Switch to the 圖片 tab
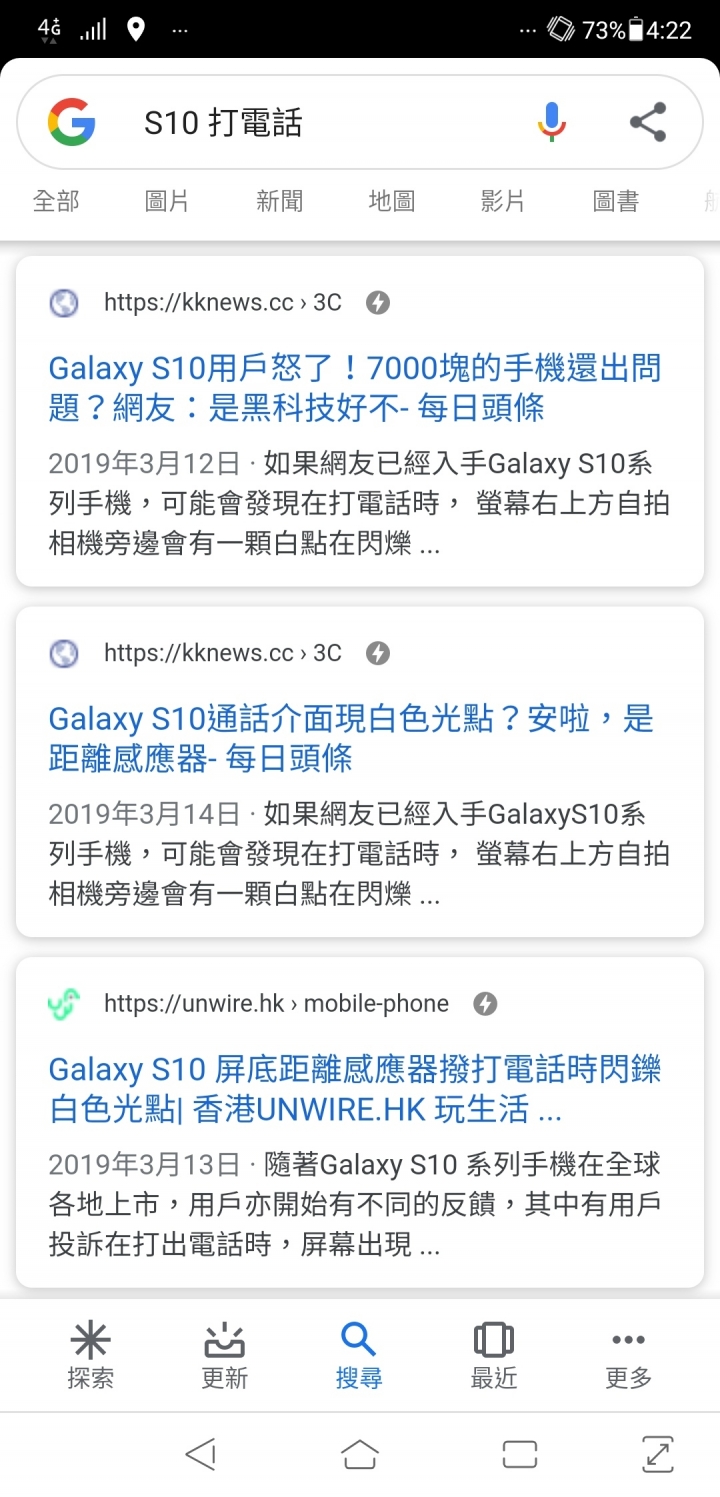 [x=167, y=201]
